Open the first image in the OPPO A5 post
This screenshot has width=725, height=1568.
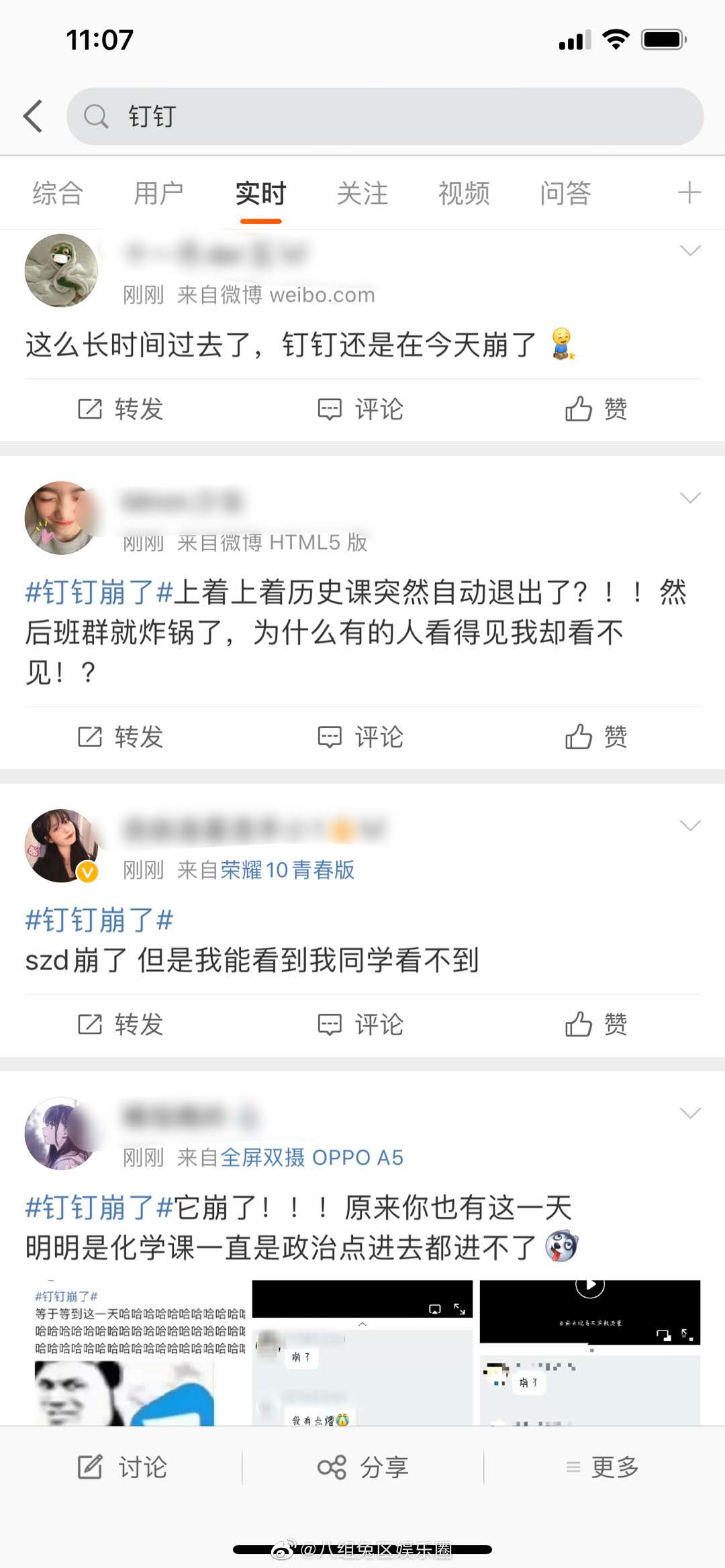click(x=140, y=1352)
